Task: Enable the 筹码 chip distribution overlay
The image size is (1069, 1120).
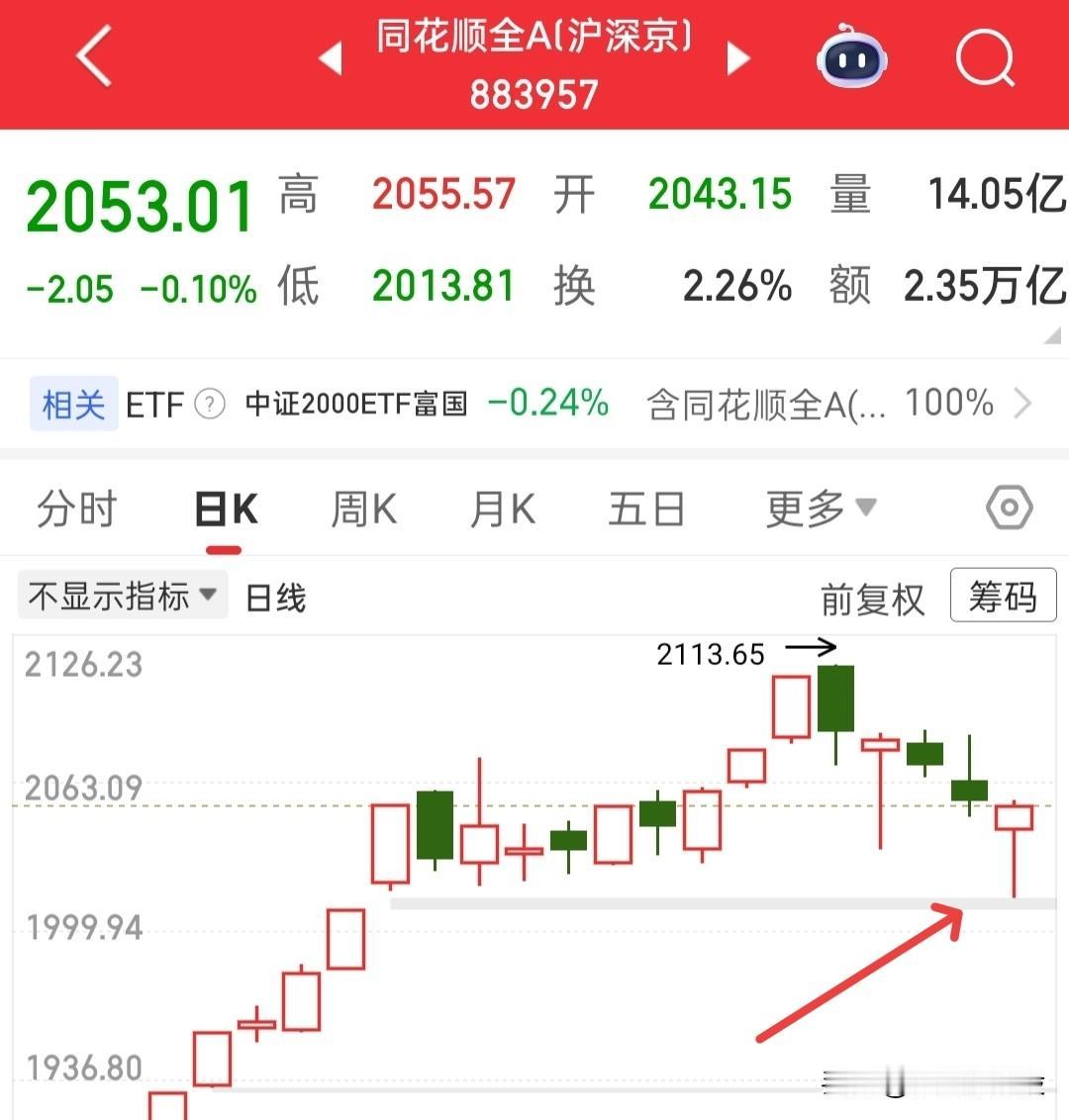Action: pos(1003,598)
